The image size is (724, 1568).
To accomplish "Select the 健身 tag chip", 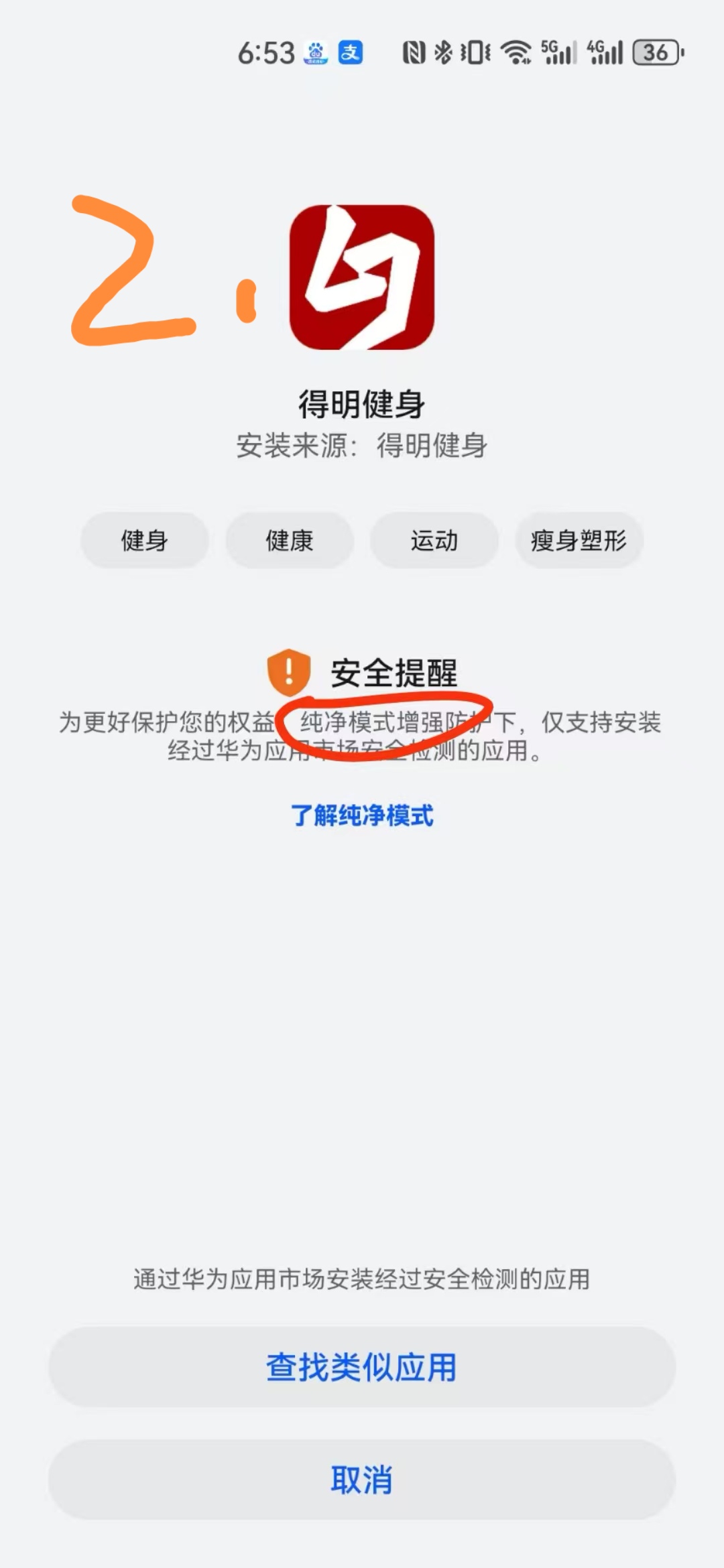I will [145, 540].
